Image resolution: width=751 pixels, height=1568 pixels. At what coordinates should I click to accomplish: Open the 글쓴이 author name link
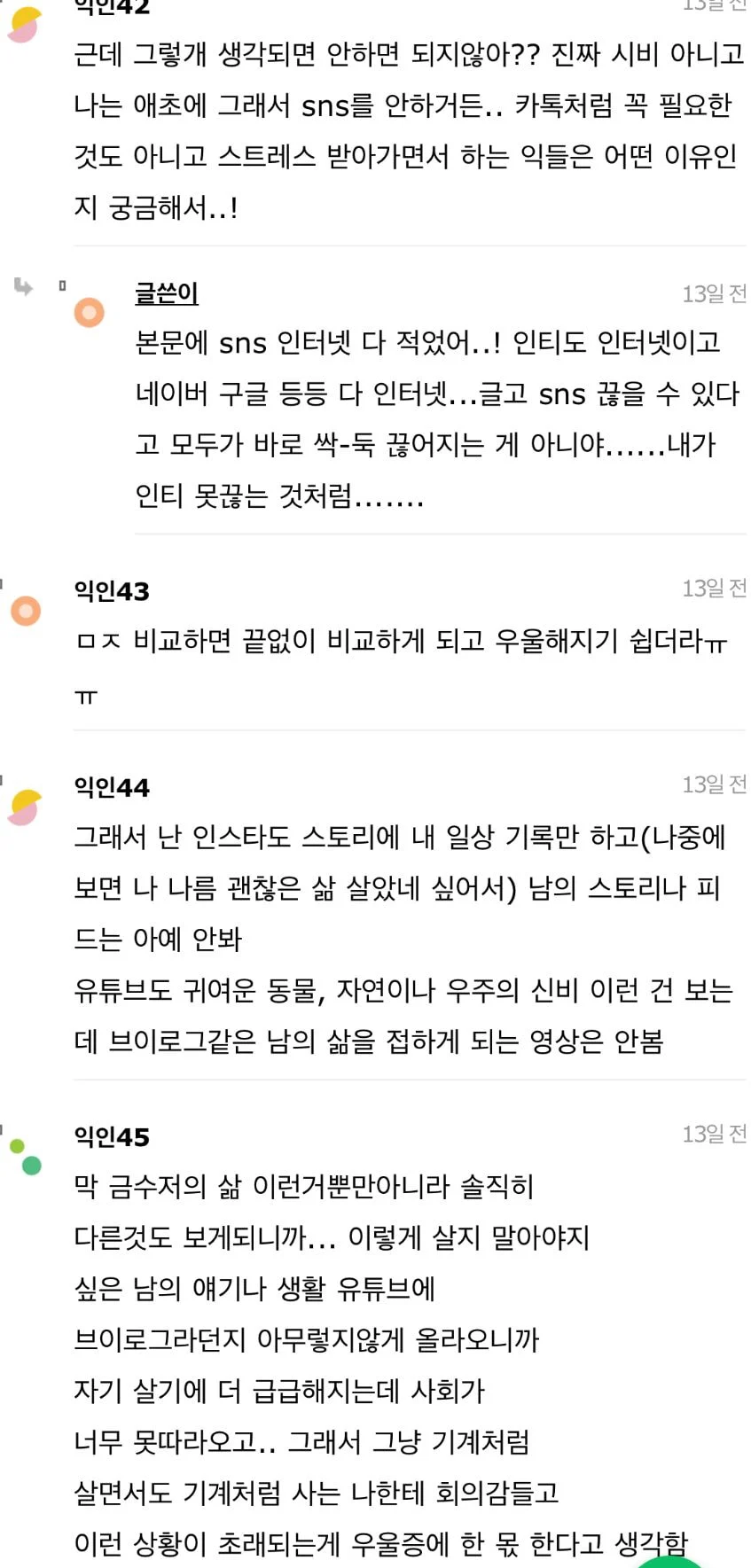[165, 294]
